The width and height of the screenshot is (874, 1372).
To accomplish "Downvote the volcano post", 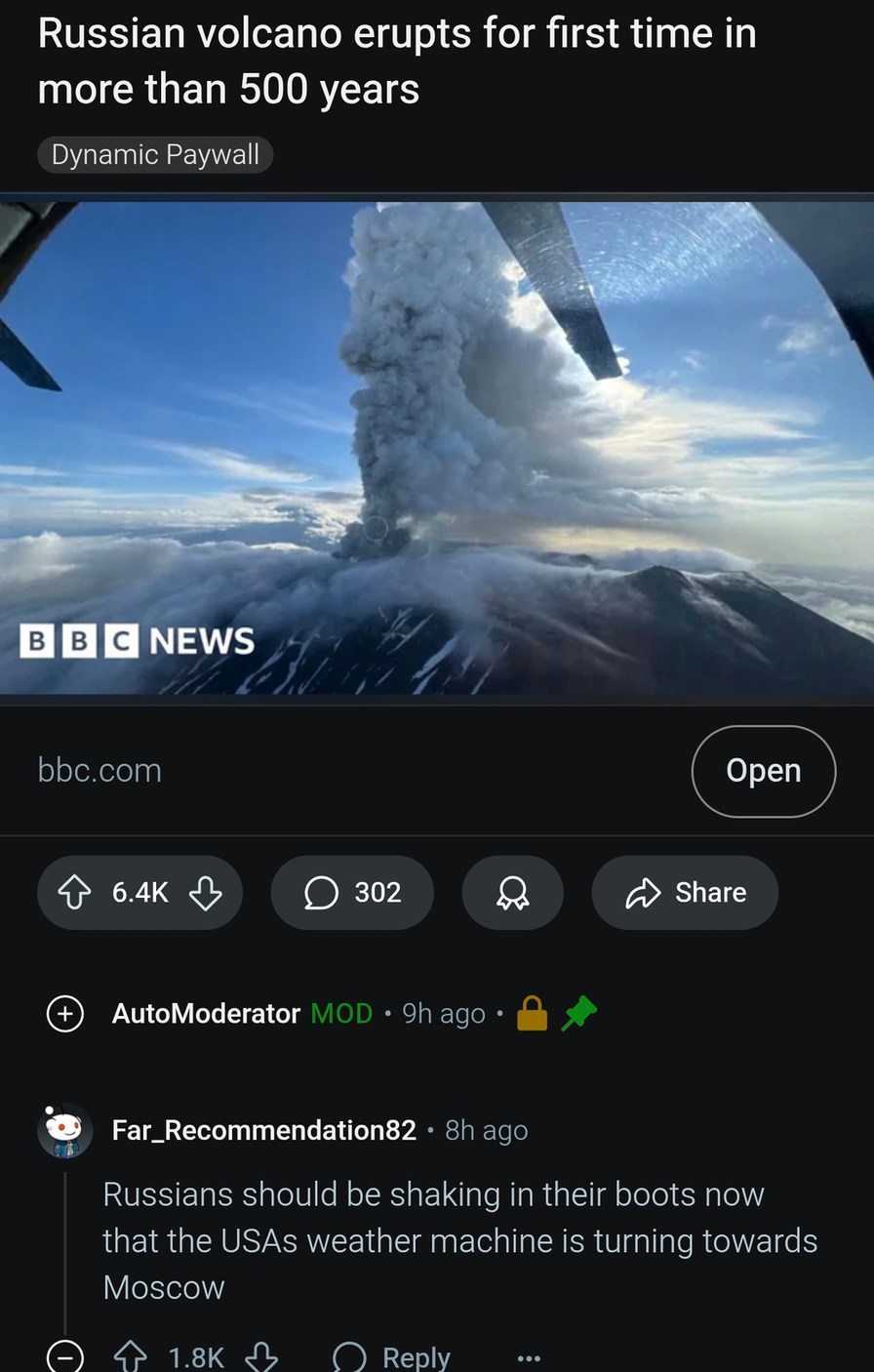I will [205, 892].
